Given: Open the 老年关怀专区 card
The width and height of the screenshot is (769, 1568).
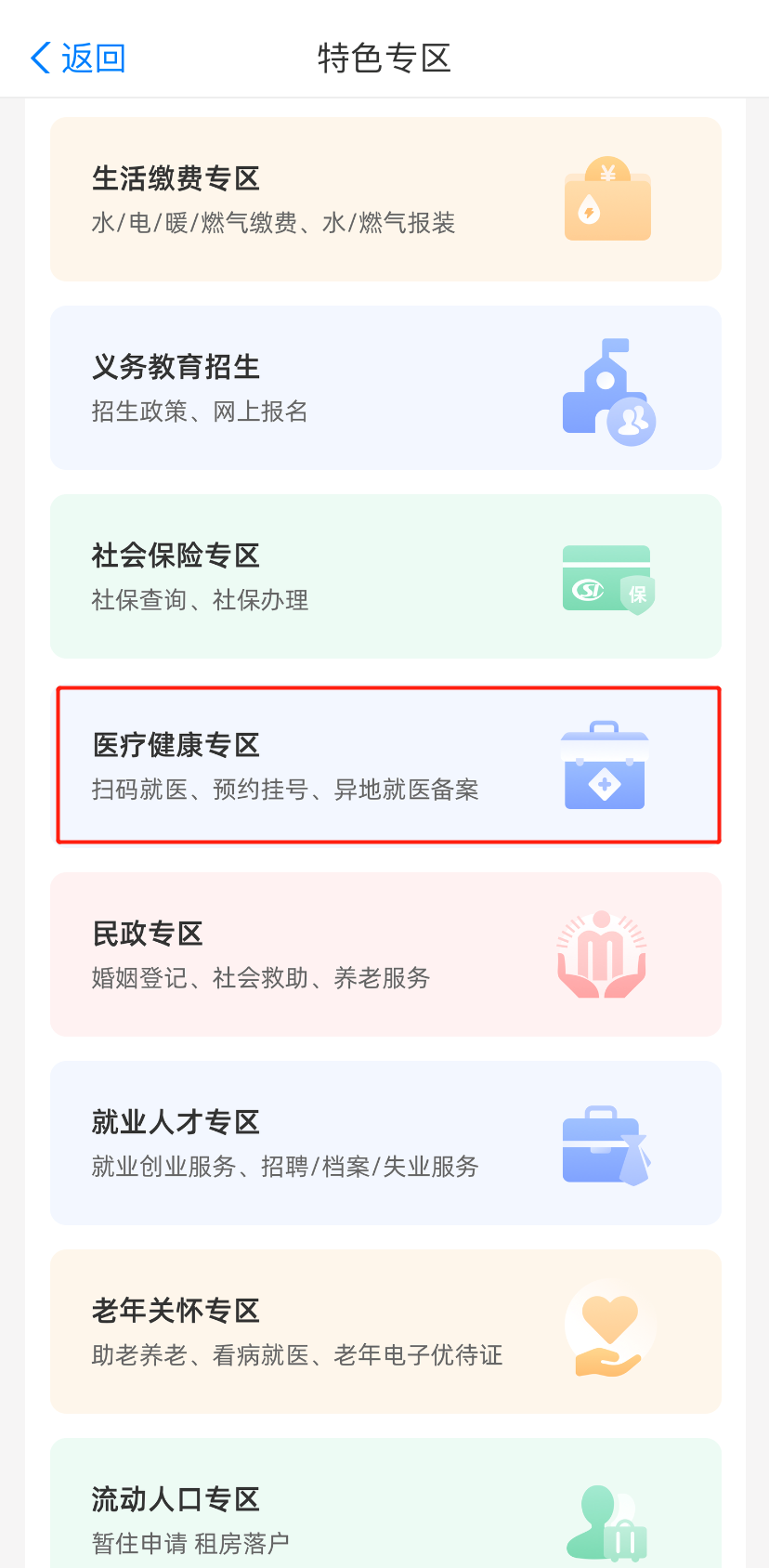Looking at the screenshot, I should [x=385, y=1331].
